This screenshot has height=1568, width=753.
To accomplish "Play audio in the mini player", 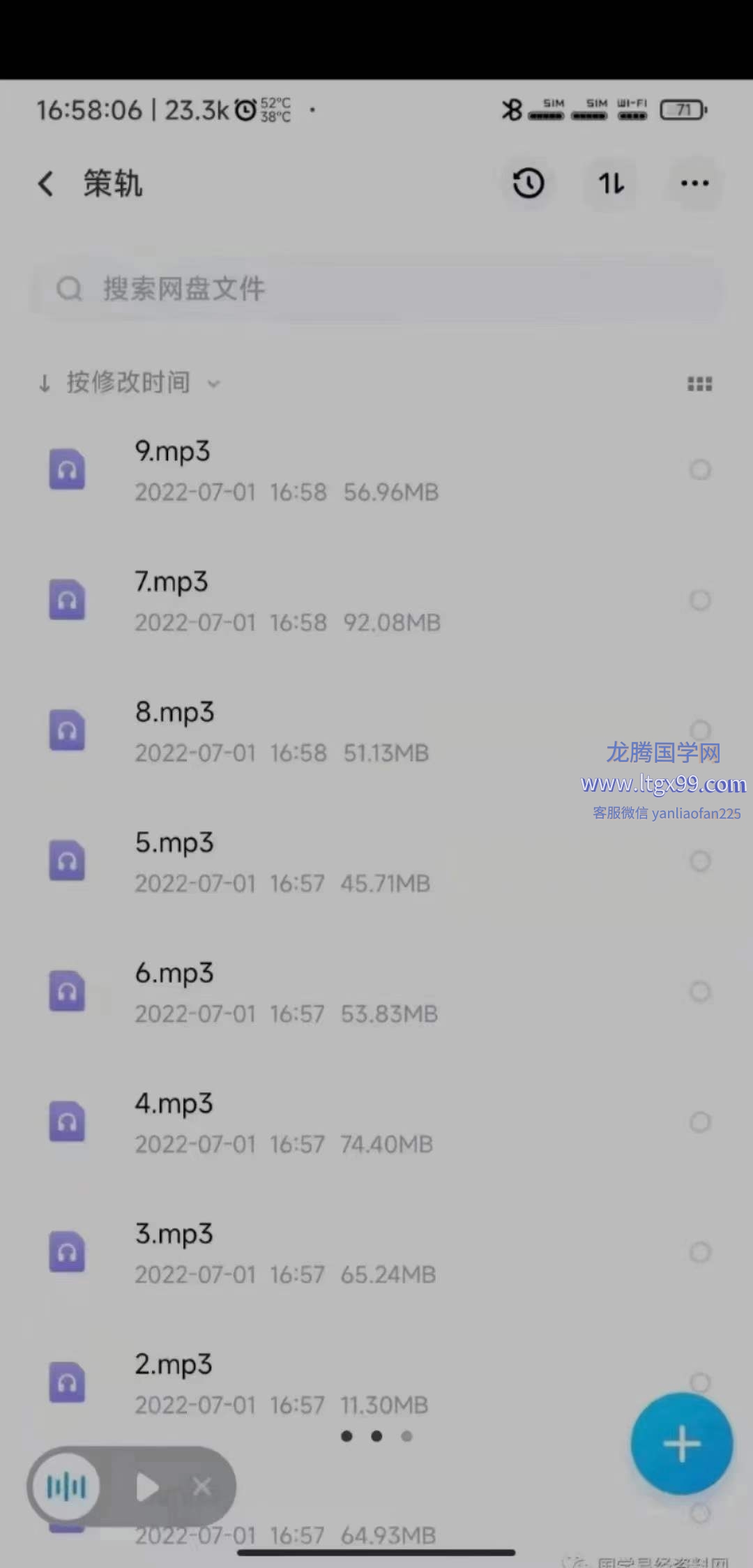I will tap(147, 1488).
